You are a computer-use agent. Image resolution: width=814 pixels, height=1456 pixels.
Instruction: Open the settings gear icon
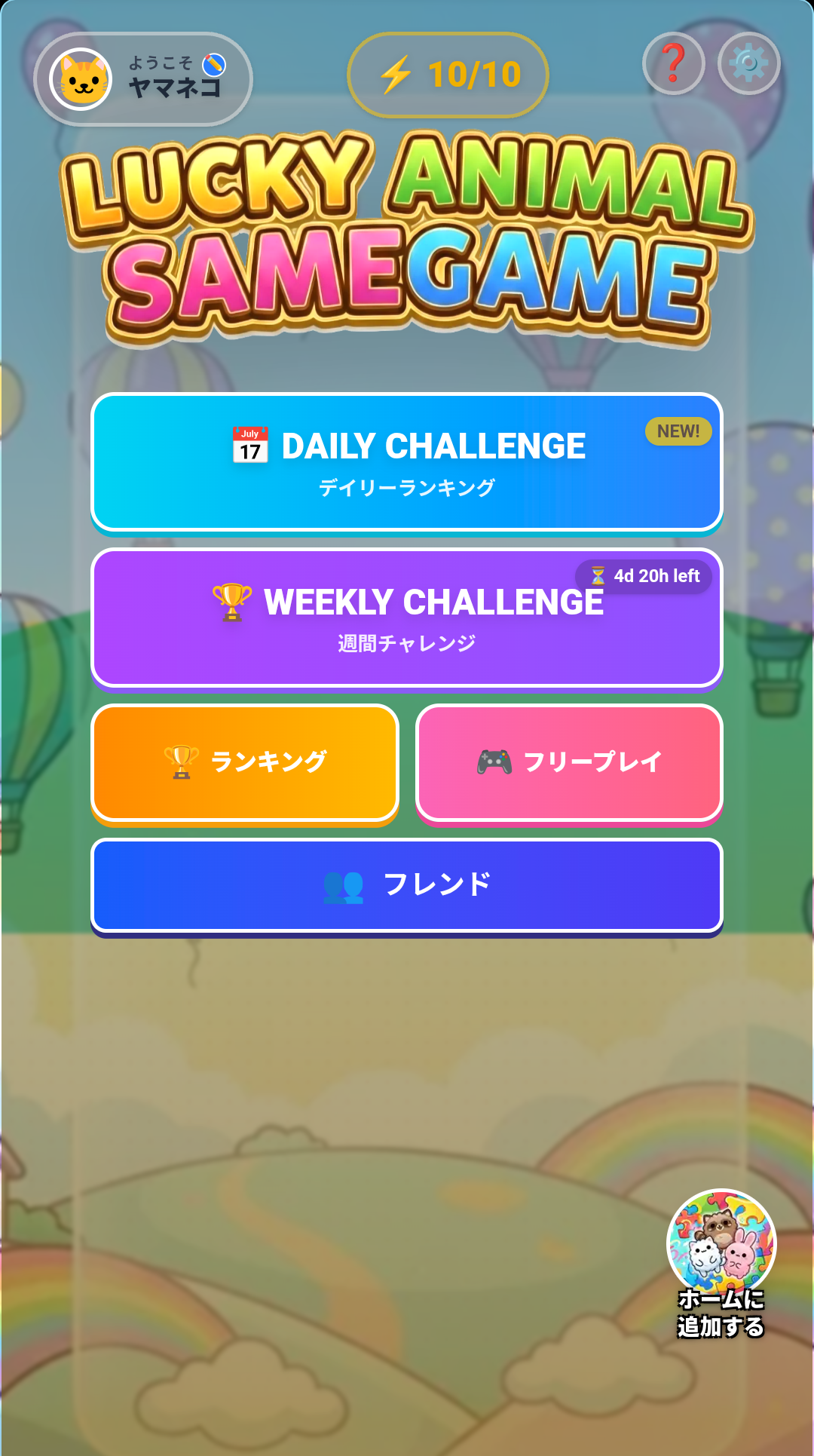748,64
